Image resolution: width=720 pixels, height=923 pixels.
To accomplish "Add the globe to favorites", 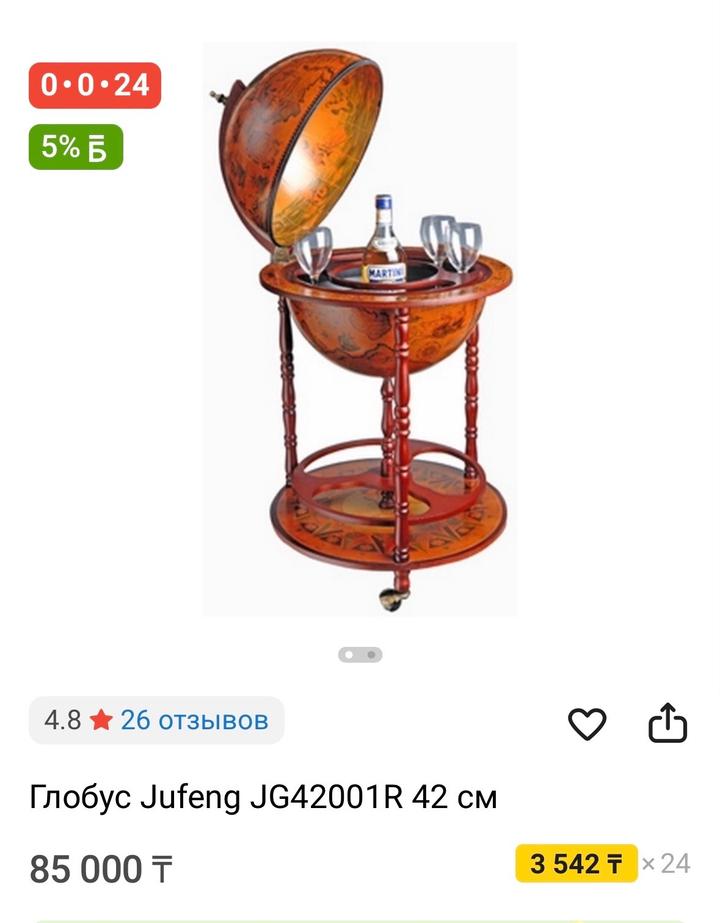I will 587,723.
